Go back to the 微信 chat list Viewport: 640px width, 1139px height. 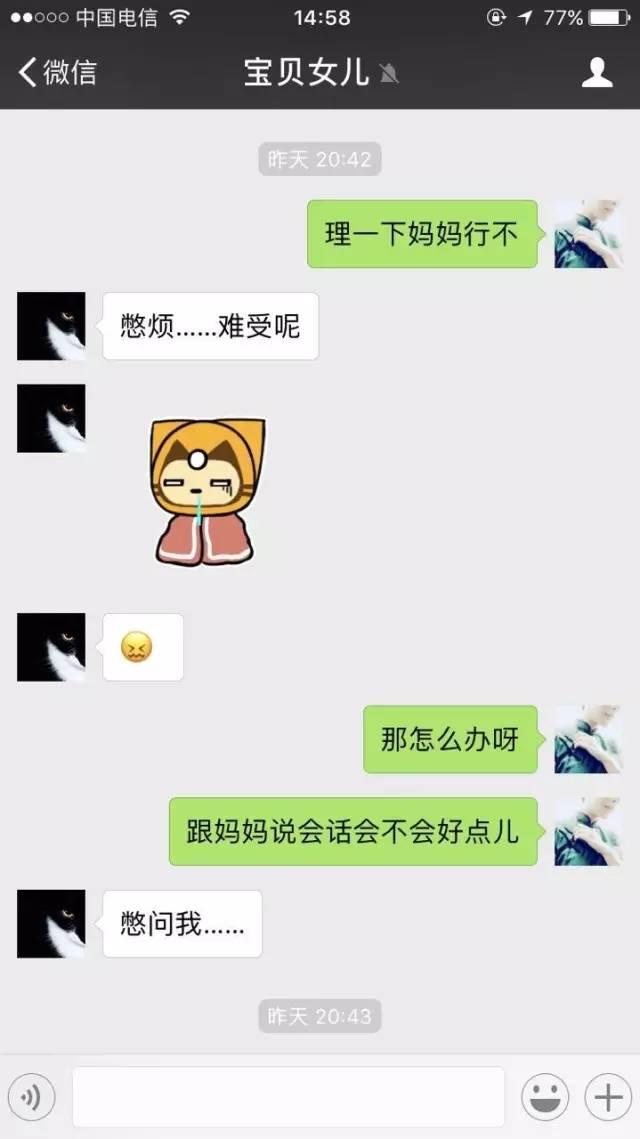click(57, 73)
